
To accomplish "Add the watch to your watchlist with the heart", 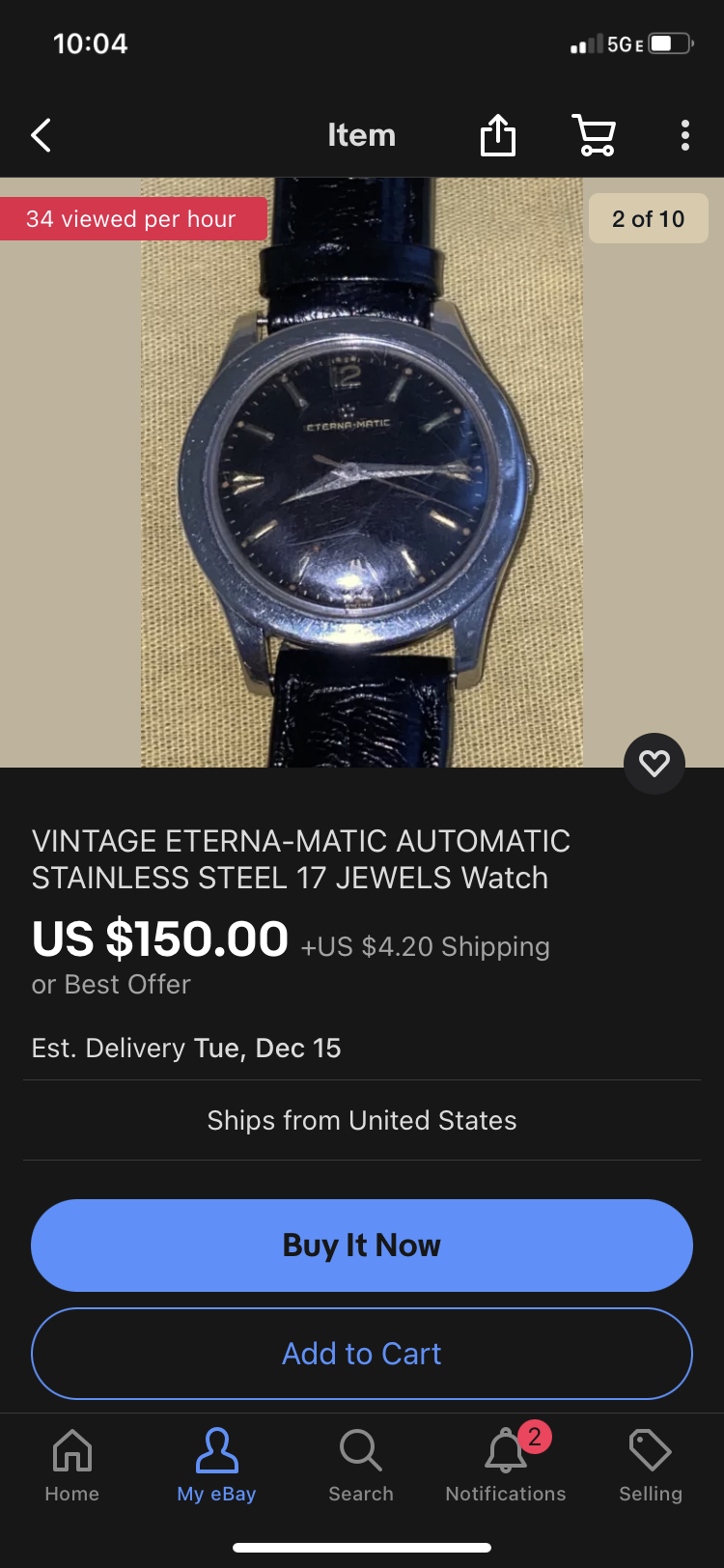I will point(654,764).
